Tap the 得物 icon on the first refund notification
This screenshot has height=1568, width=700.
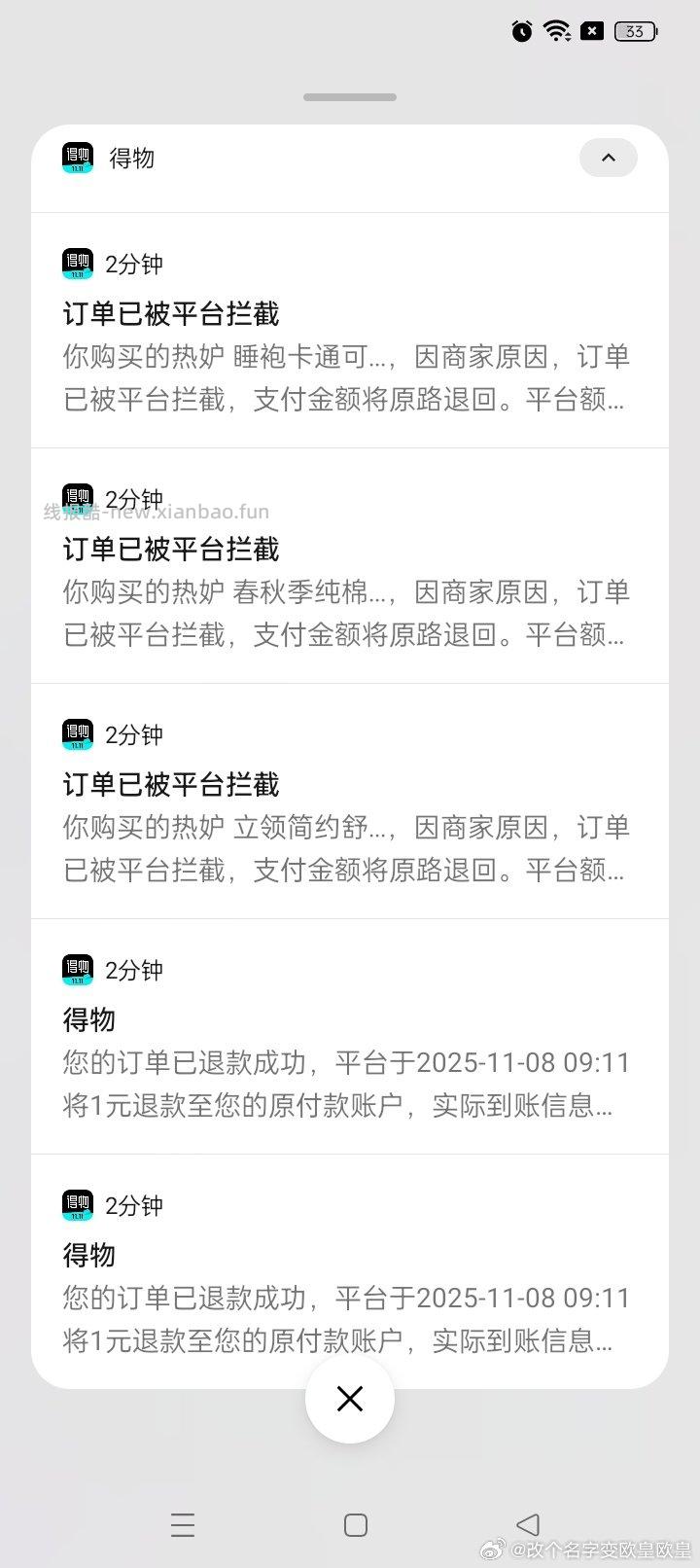77,969
